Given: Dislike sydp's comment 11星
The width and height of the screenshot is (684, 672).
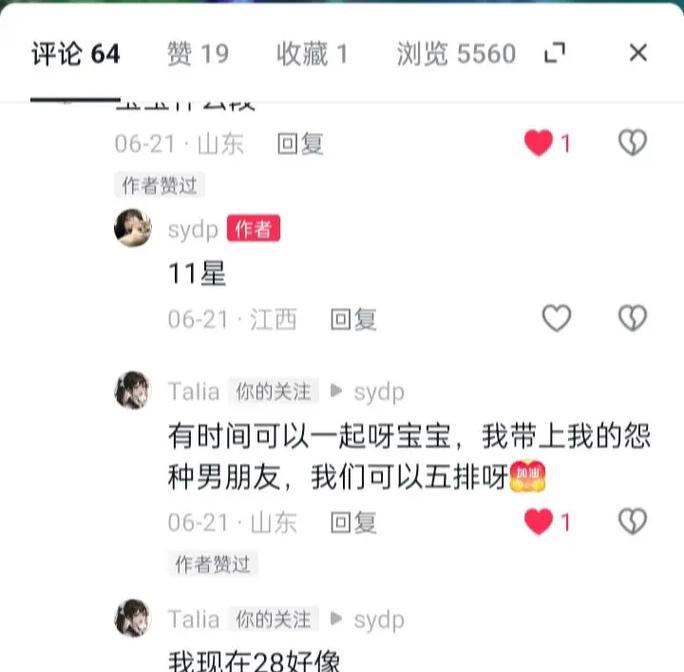Looking at the screenshot, I should tap(632, 319).
